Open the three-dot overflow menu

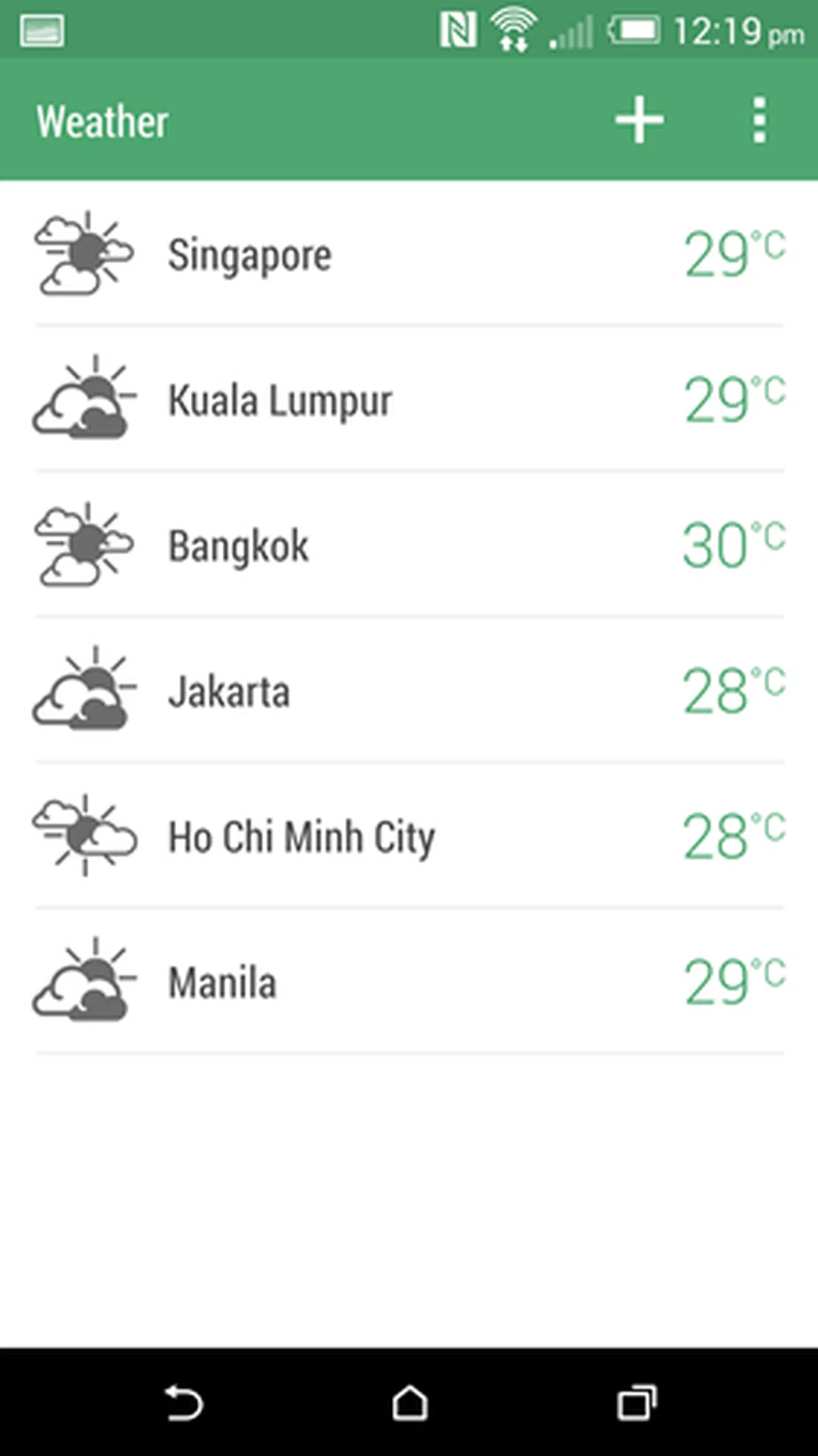tap(759, 120)
